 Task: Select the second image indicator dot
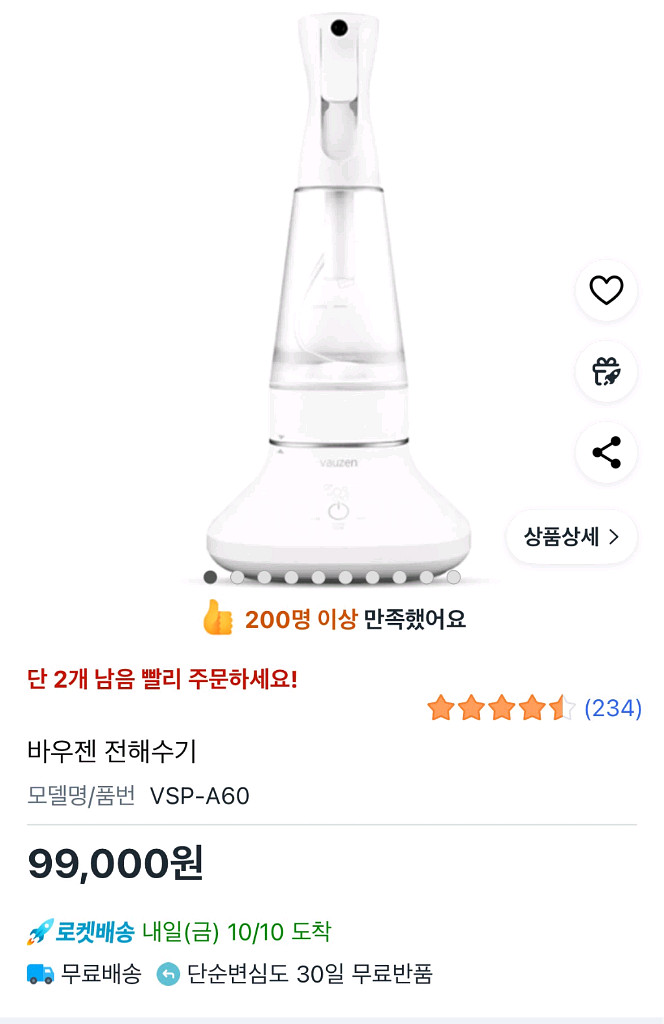pyautogui.click(x=237, y=577)
